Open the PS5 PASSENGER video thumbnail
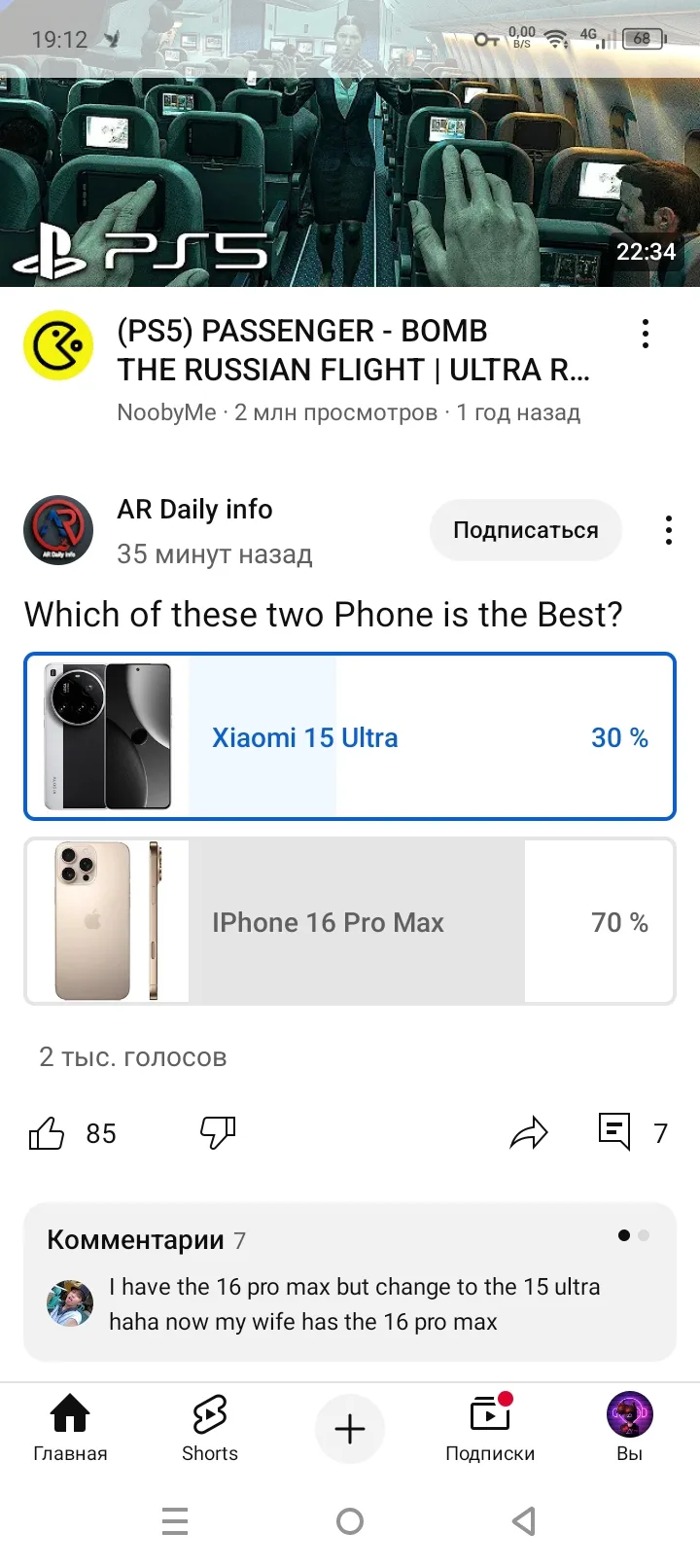Viewport: 700px width, 1568px height. click(350, 144)
